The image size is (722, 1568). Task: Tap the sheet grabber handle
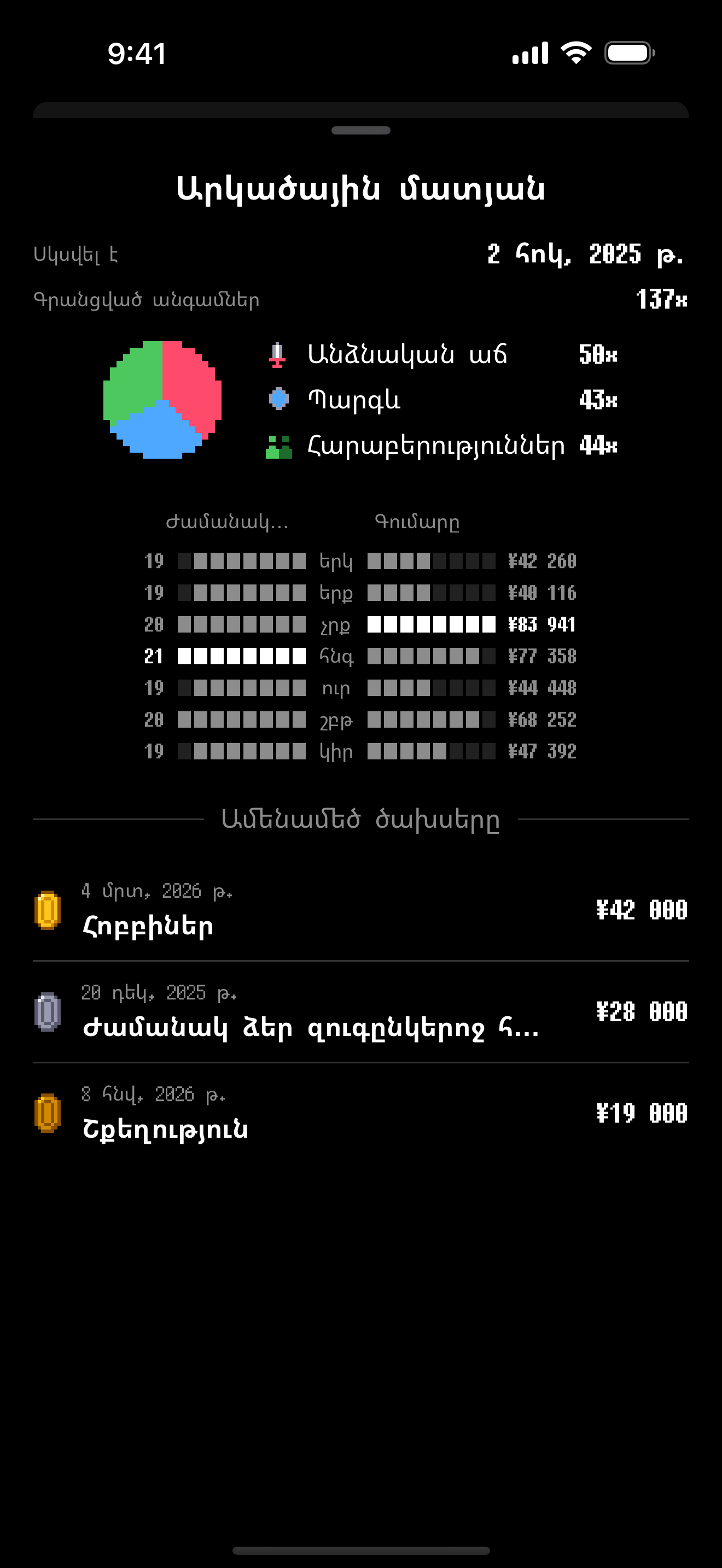361,130
